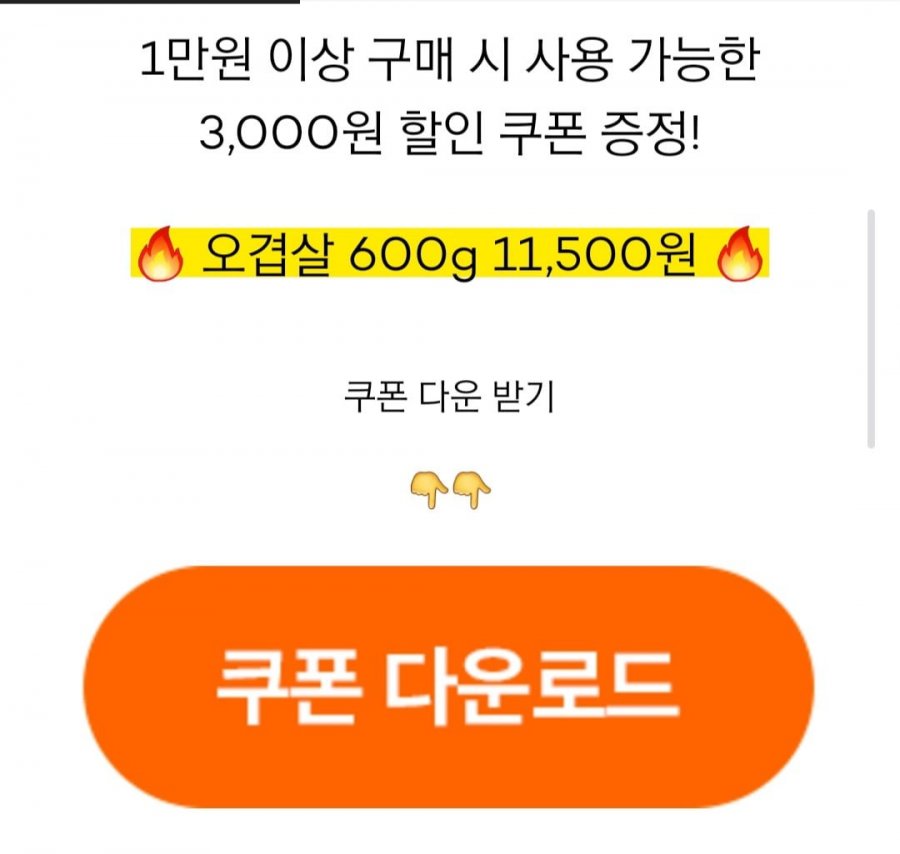Tap the orange 쿠폰 다운로드 button
900x854 pixels.
click(x=448, y=688)
